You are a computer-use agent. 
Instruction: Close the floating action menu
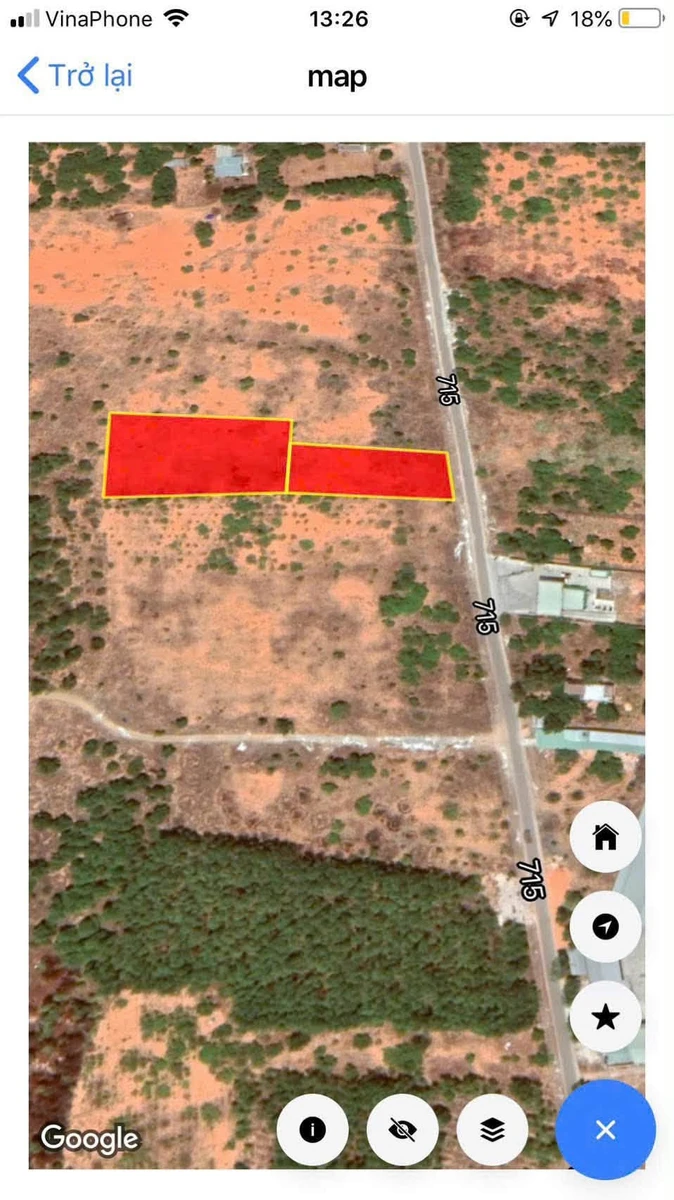pyautogui.click(x=605, y=1130)
